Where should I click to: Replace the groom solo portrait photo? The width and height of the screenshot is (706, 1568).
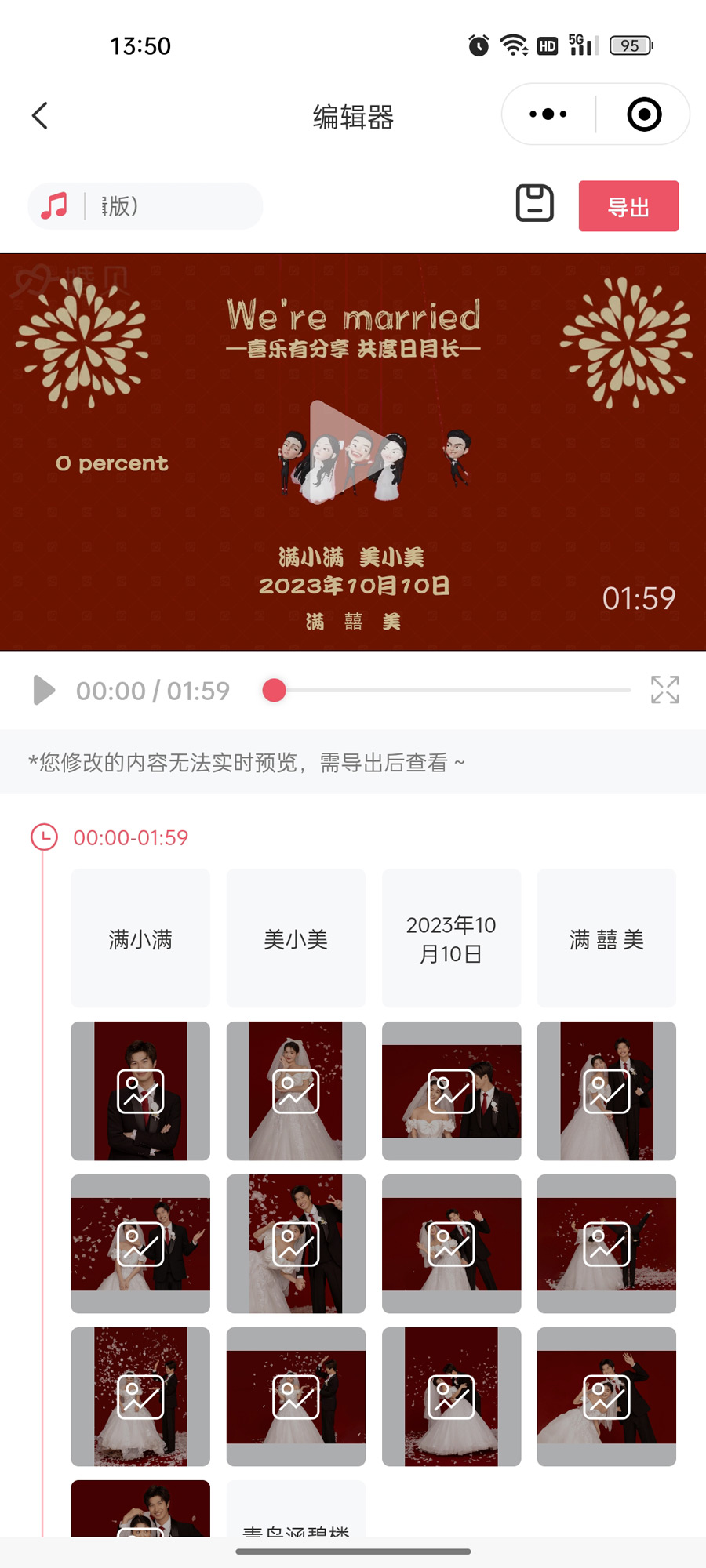click(x=140, y=1091)
